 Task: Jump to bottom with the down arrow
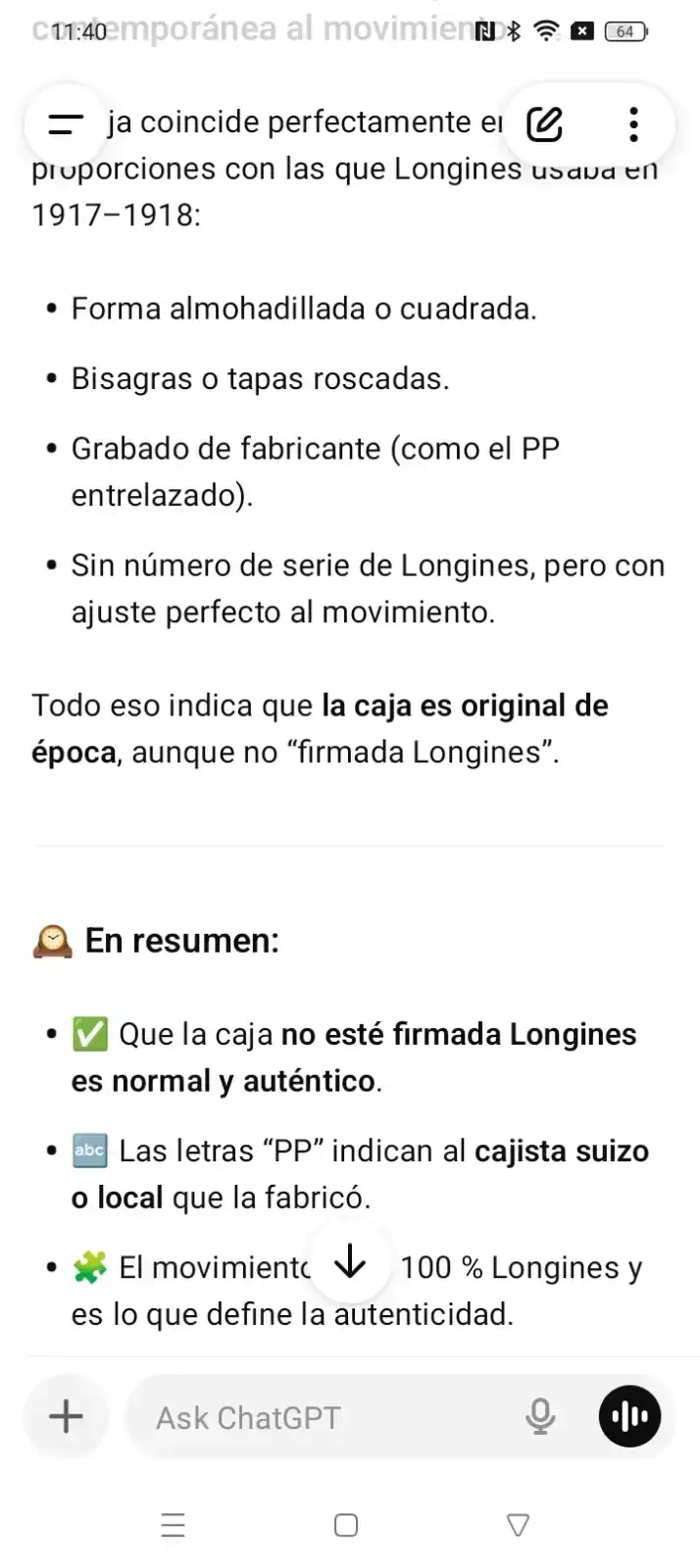coord(350,1265)
